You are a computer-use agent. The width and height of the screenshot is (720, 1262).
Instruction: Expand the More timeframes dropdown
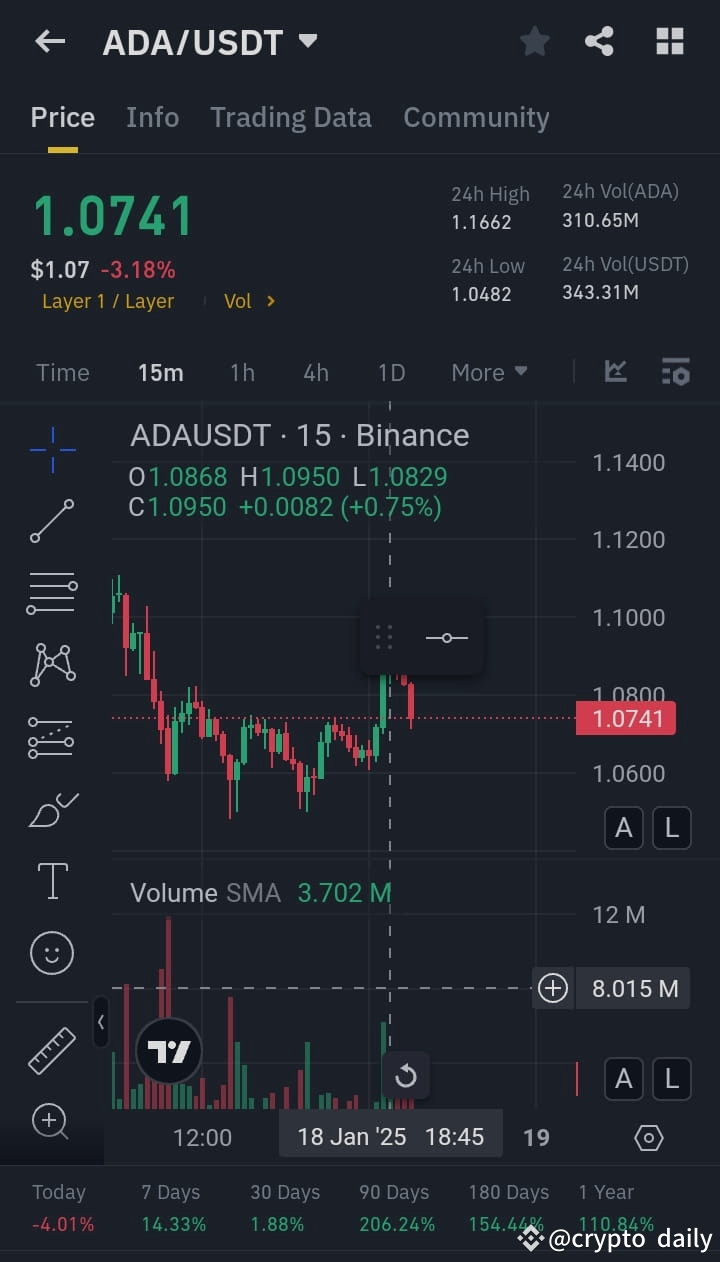point(488,371)
